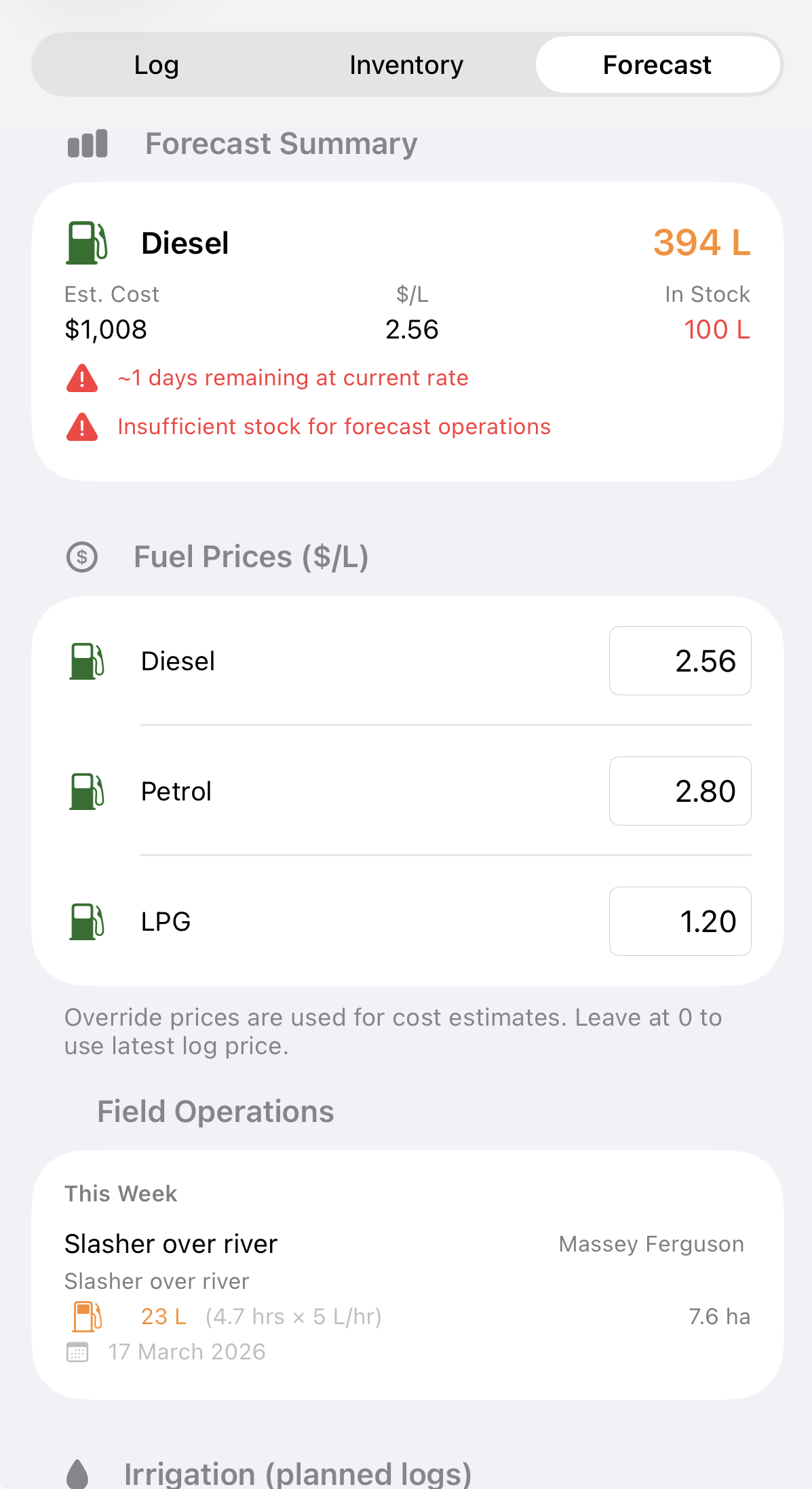Image resolution: width=812 pixels, height=1489 pixels.
Task: Click the insufficient stock warning triangle
Action: (x=82, y=427)
